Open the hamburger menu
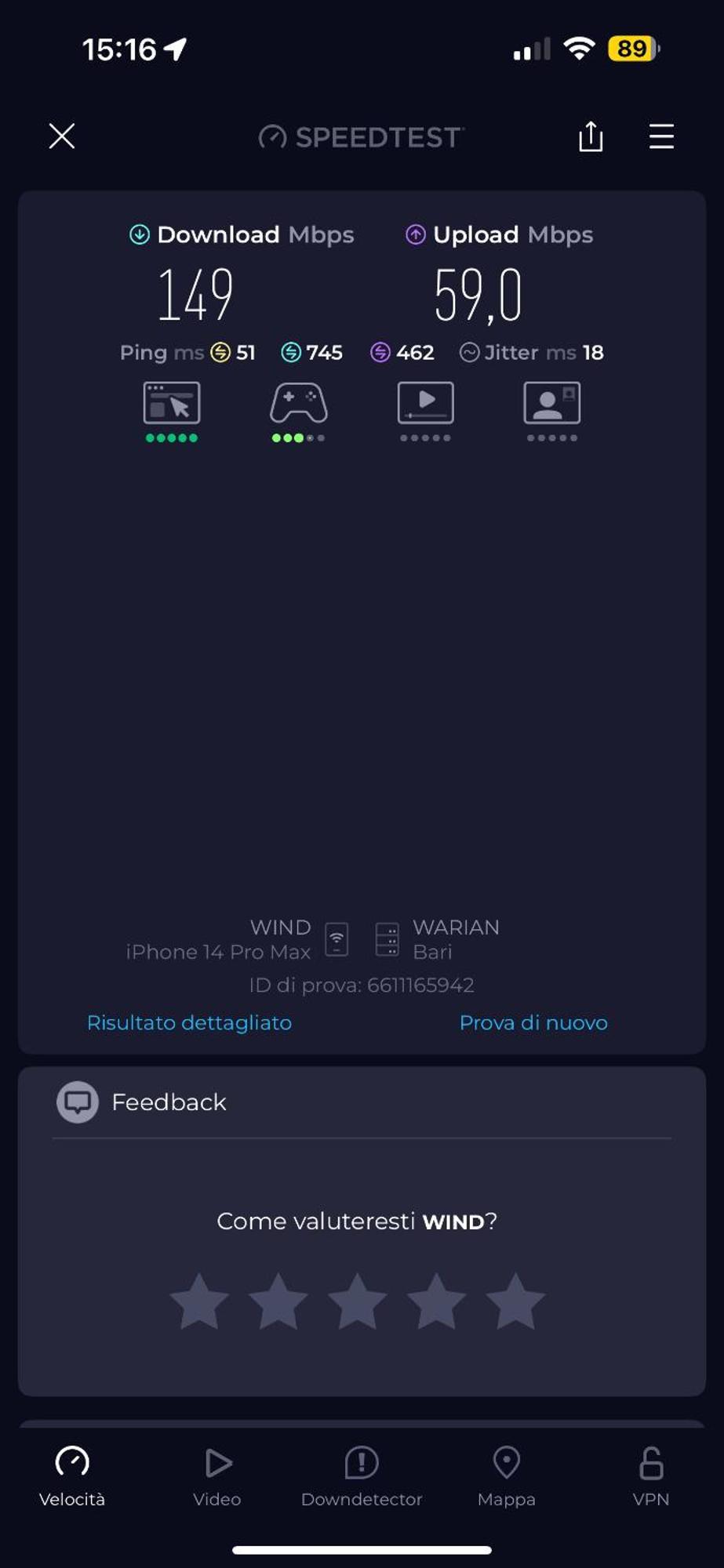 click(x=661, y=136)
